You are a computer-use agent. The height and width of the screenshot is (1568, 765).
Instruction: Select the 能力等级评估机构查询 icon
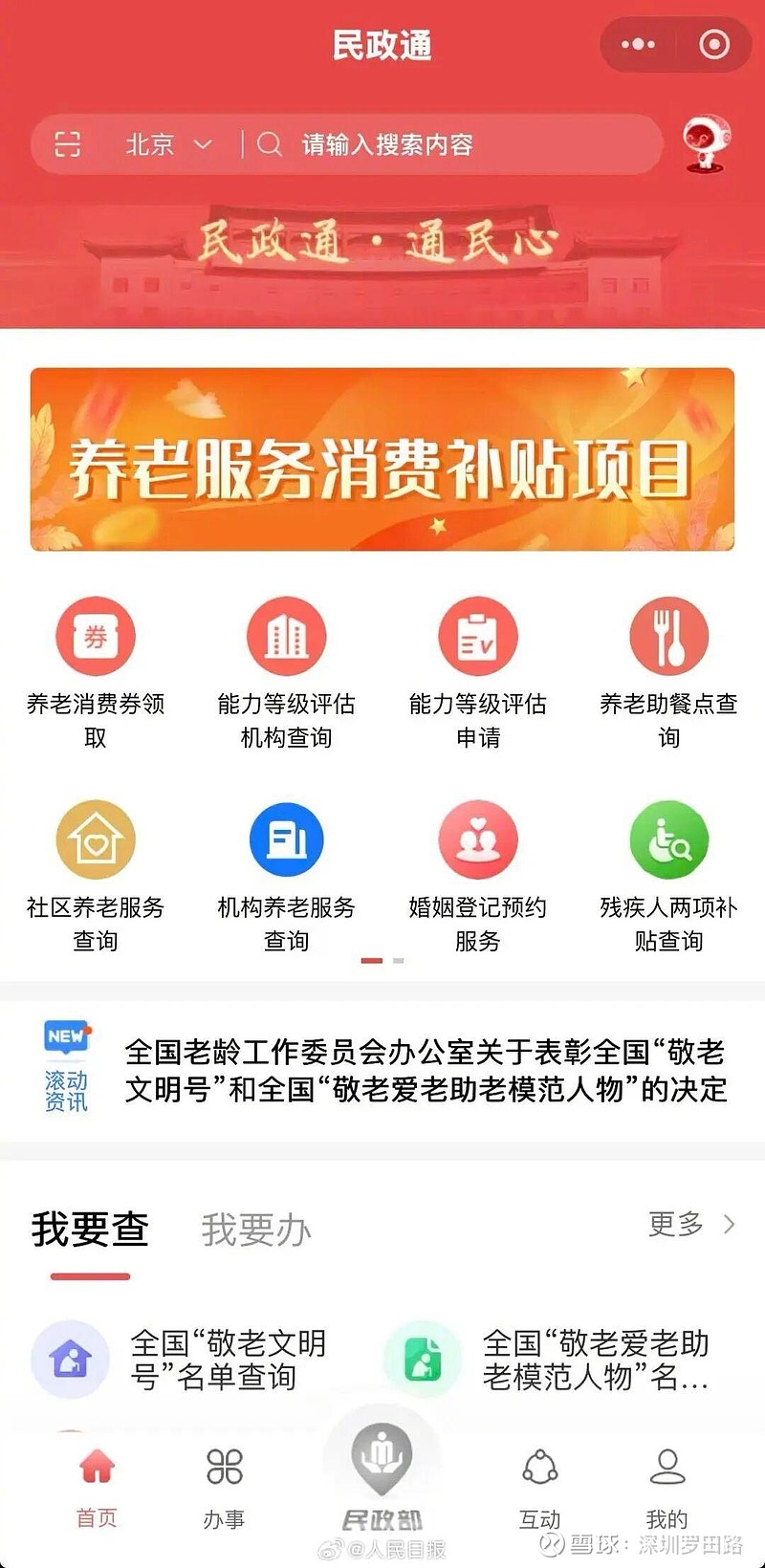(286, 636)
